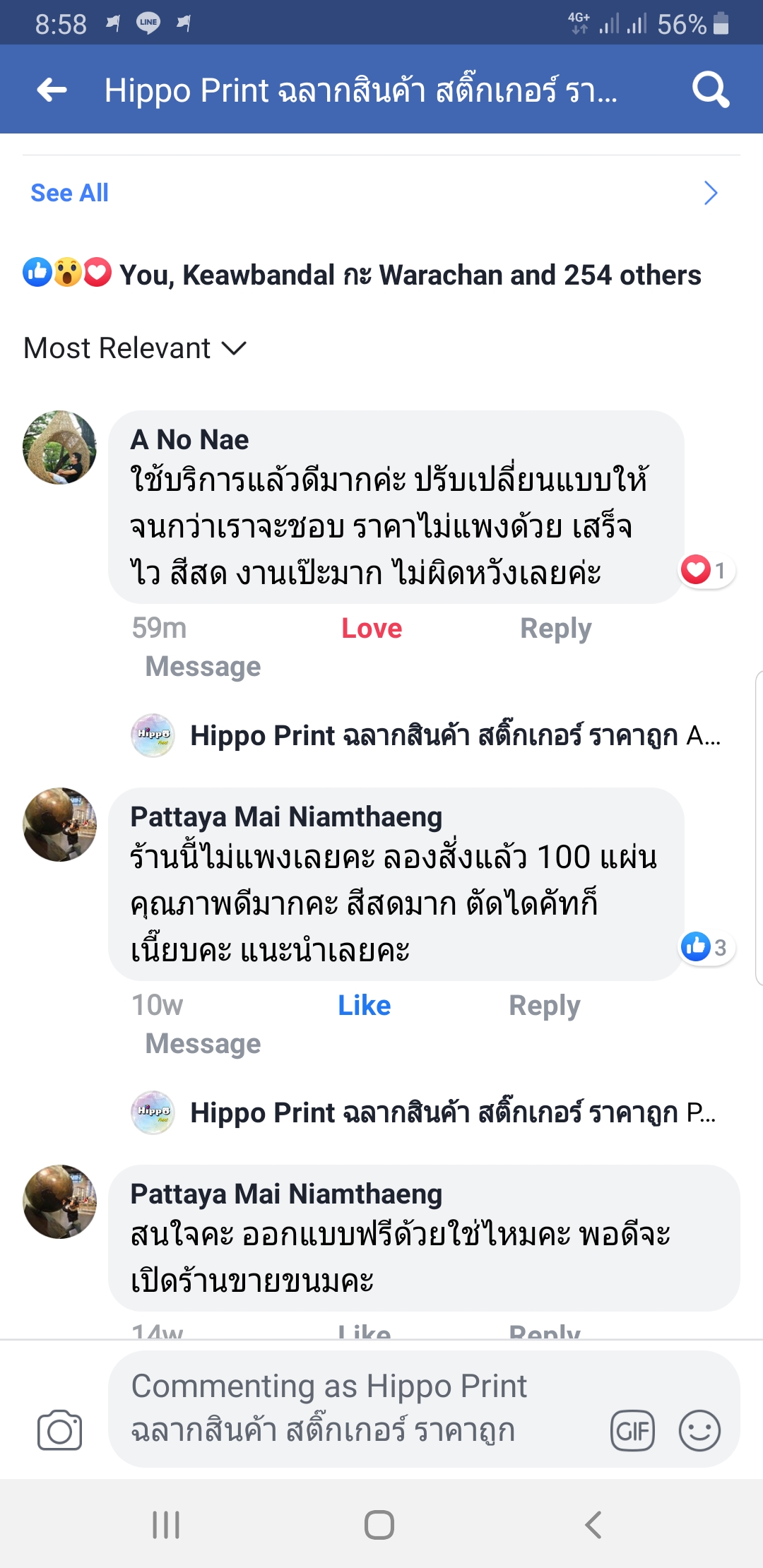
Task: Open search in Hippo Print page
Action: (x=709, y=90)
